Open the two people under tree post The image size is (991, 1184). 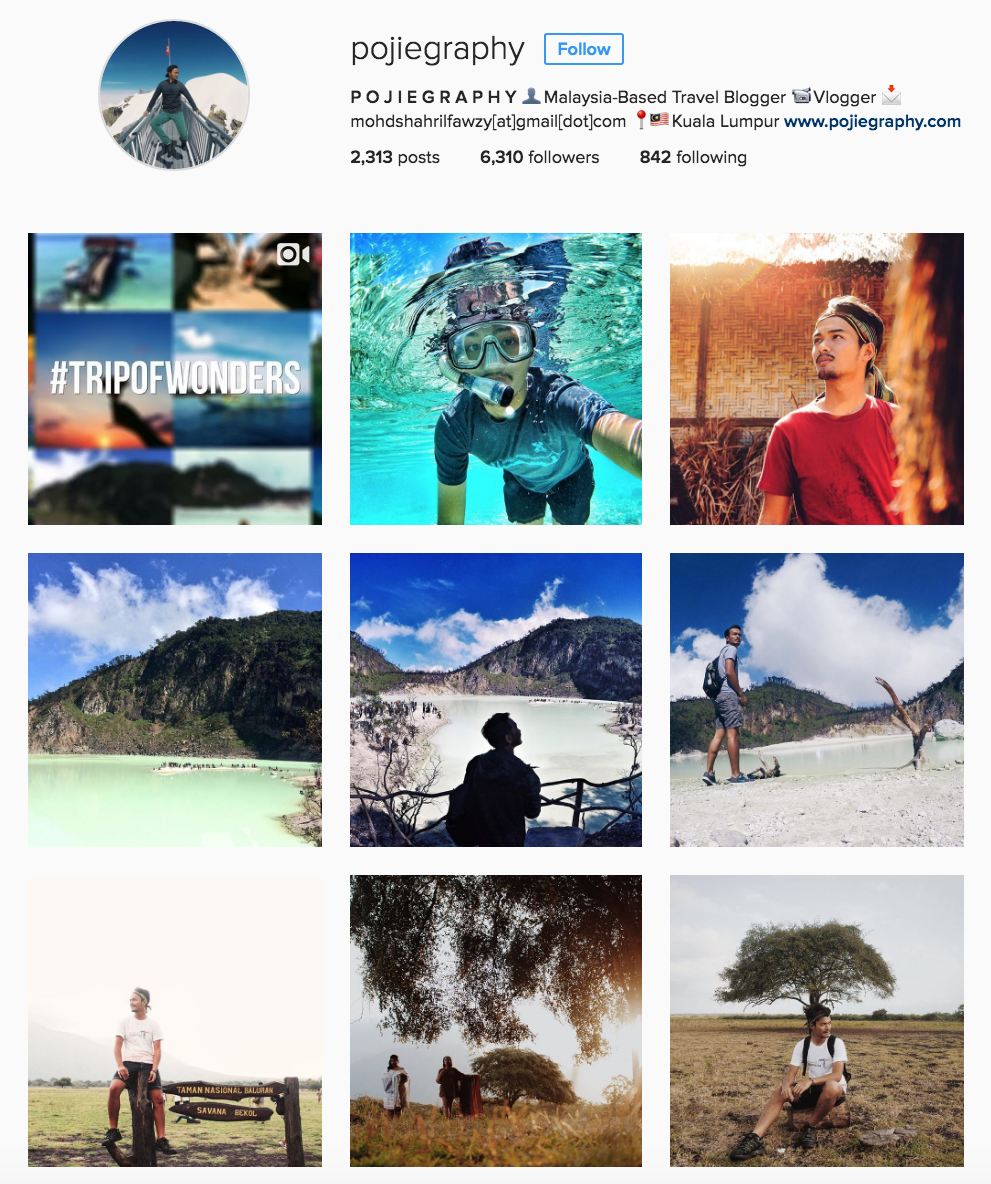(496, 1020)
